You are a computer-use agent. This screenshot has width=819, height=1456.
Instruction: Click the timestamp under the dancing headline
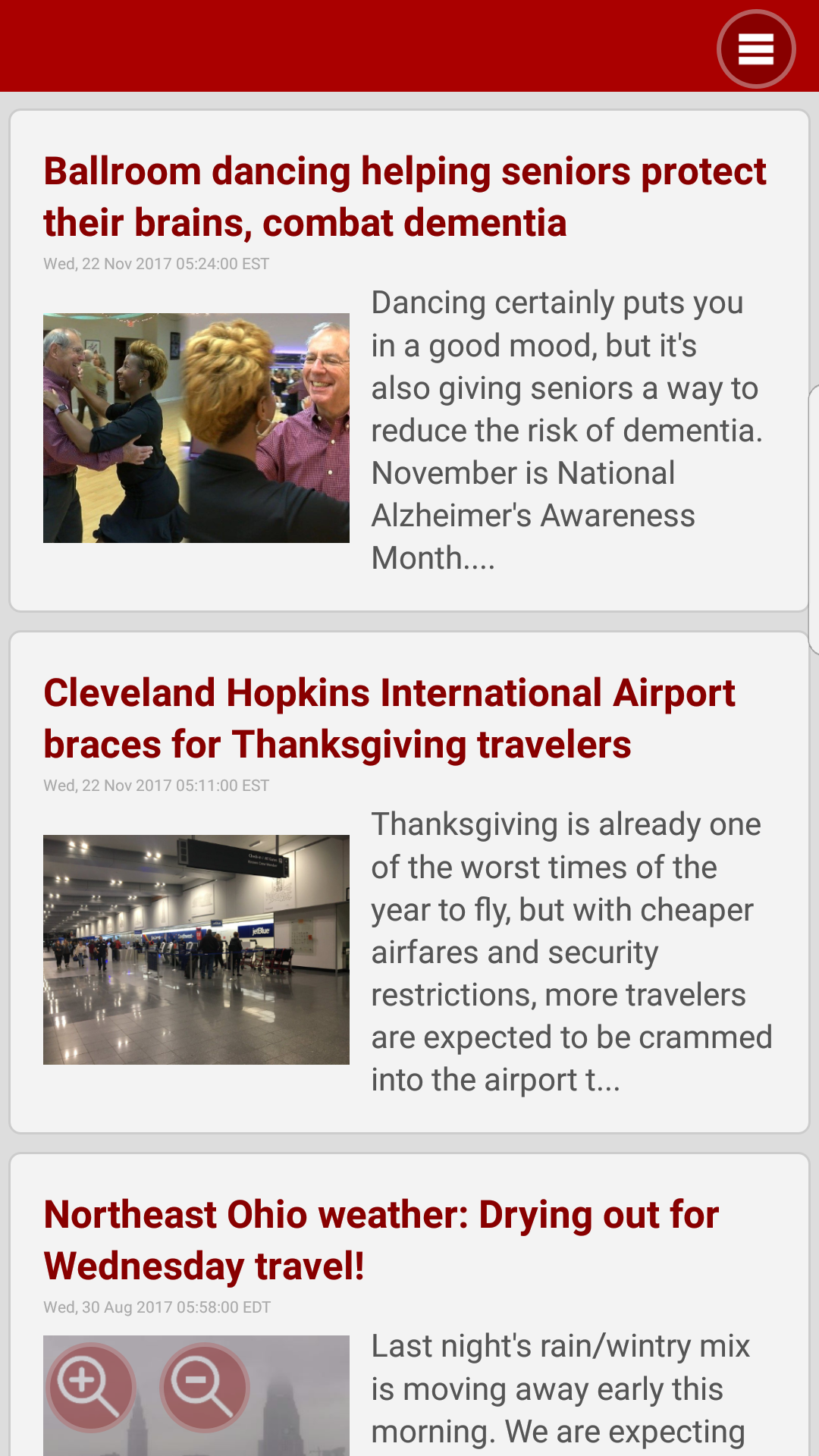coord(157,263)
